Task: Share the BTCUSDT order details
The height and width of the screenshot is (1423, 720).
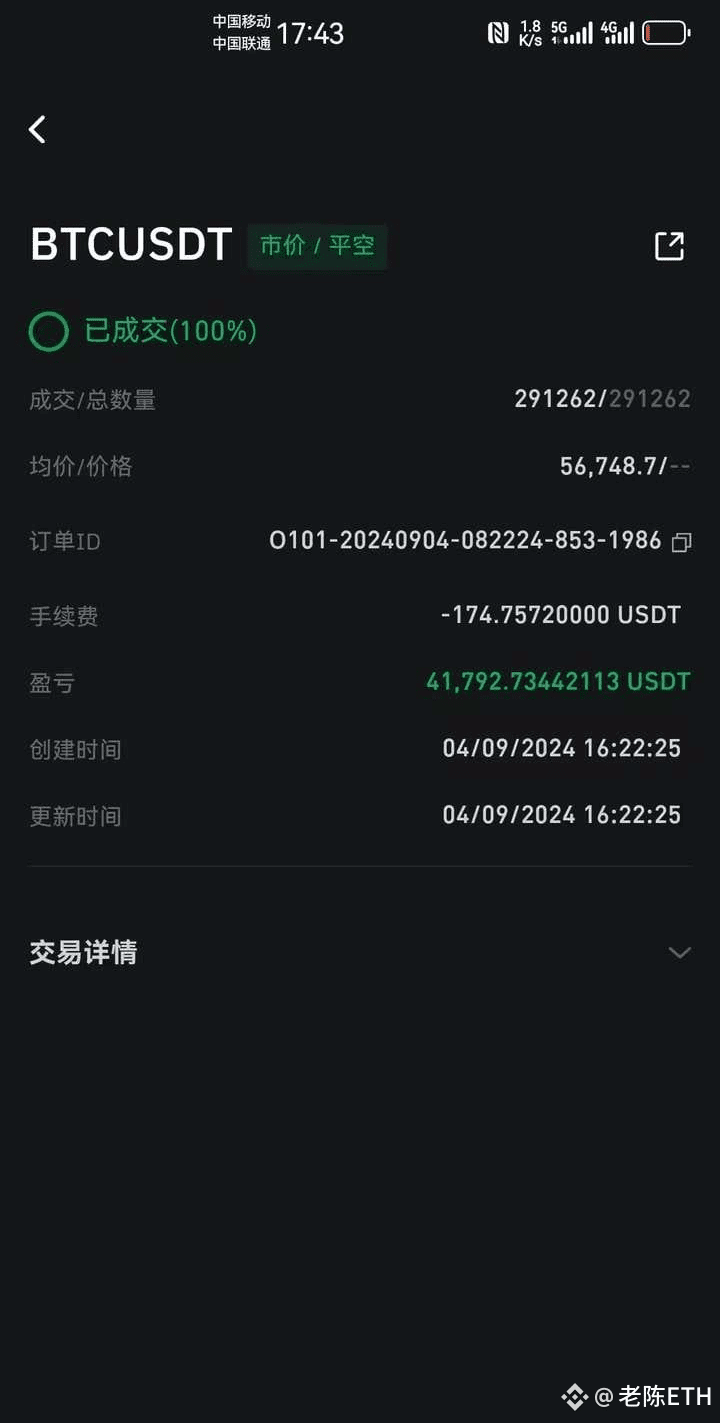Action: pyautogui.click(x=669, y=246)
